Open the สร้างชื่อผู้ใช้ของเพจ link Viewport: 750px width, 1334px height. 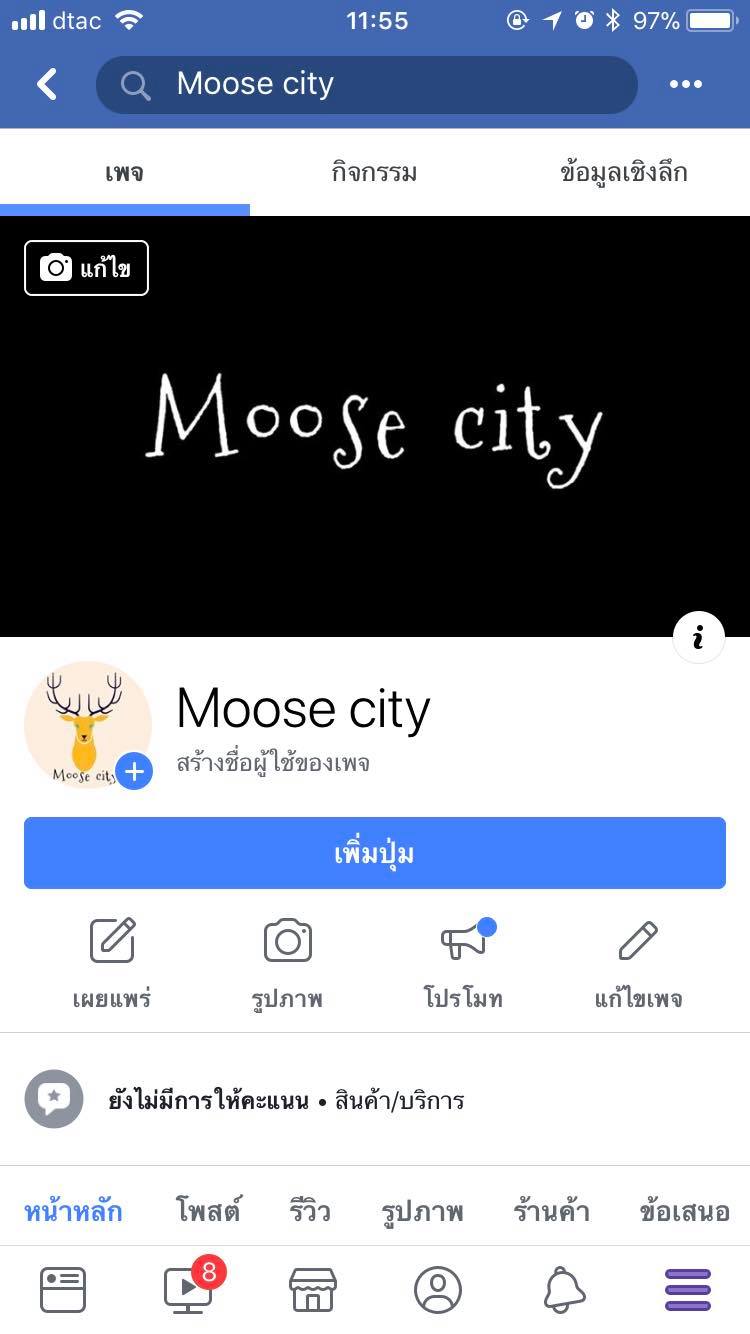[x=273, y=764]
